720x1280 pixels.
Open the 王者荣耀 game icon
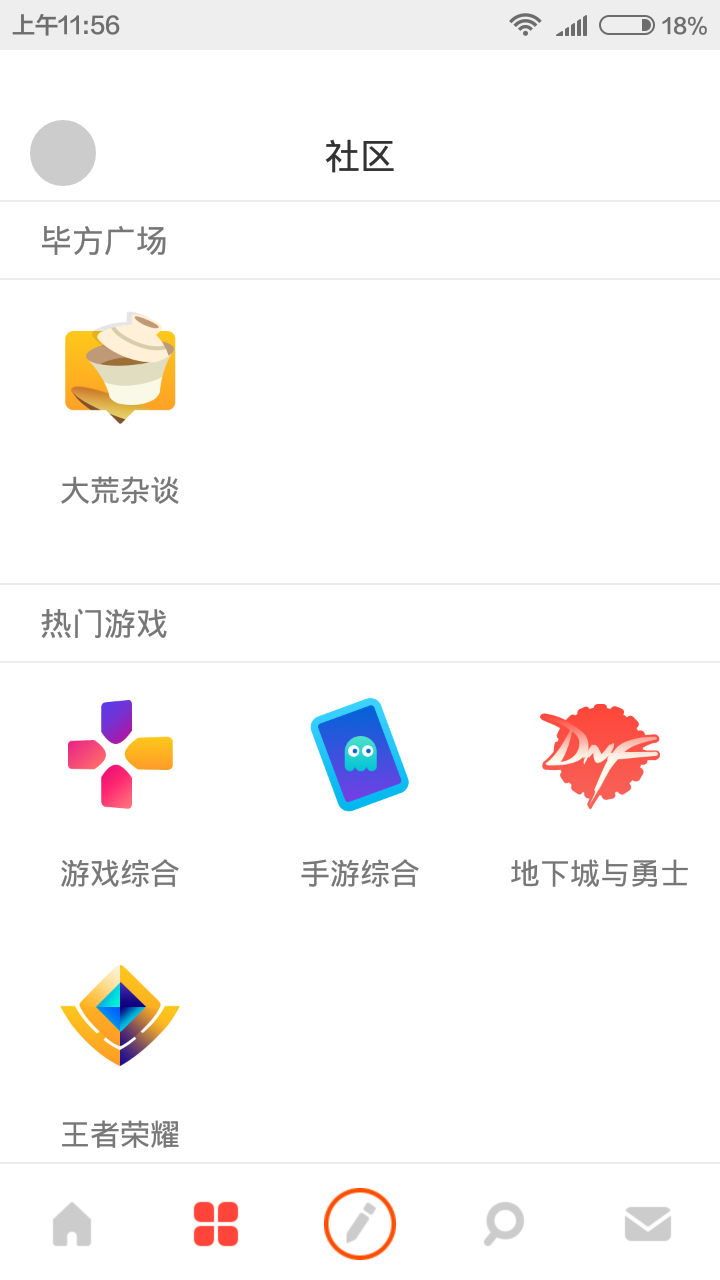click(119, 1015)
